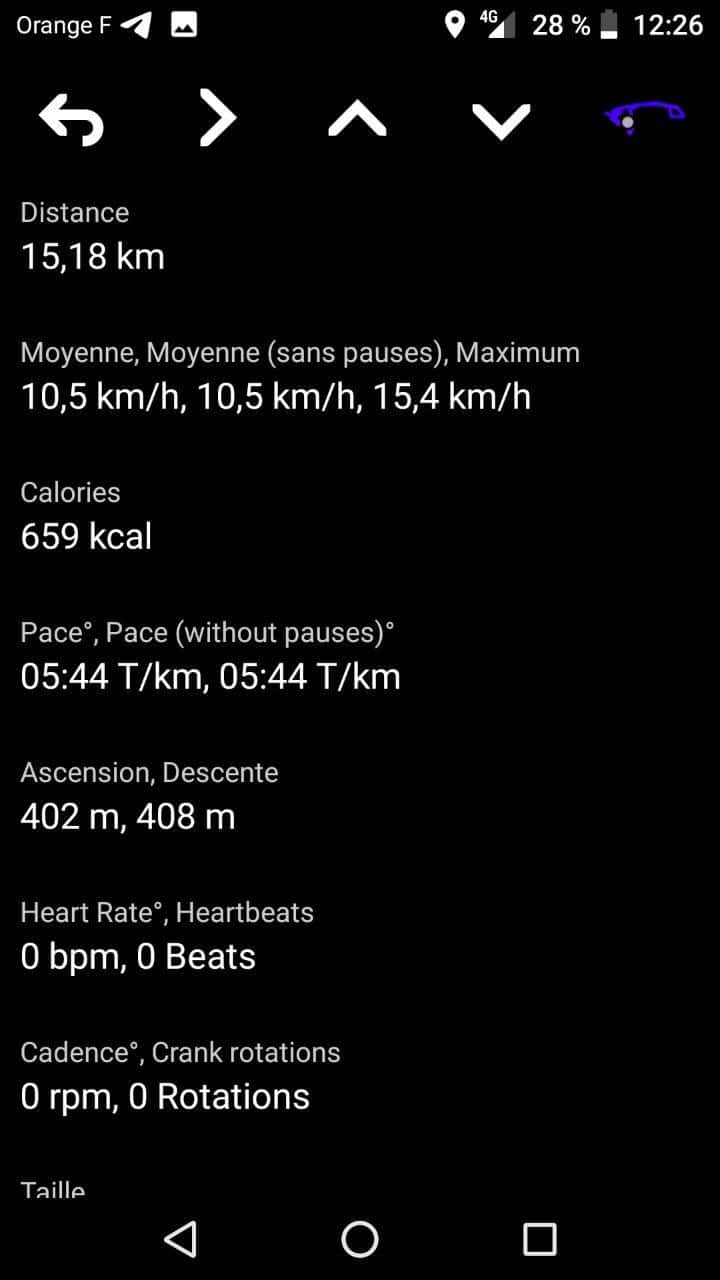
Task: Tap the up chevron icon
Action: (357, 120)
